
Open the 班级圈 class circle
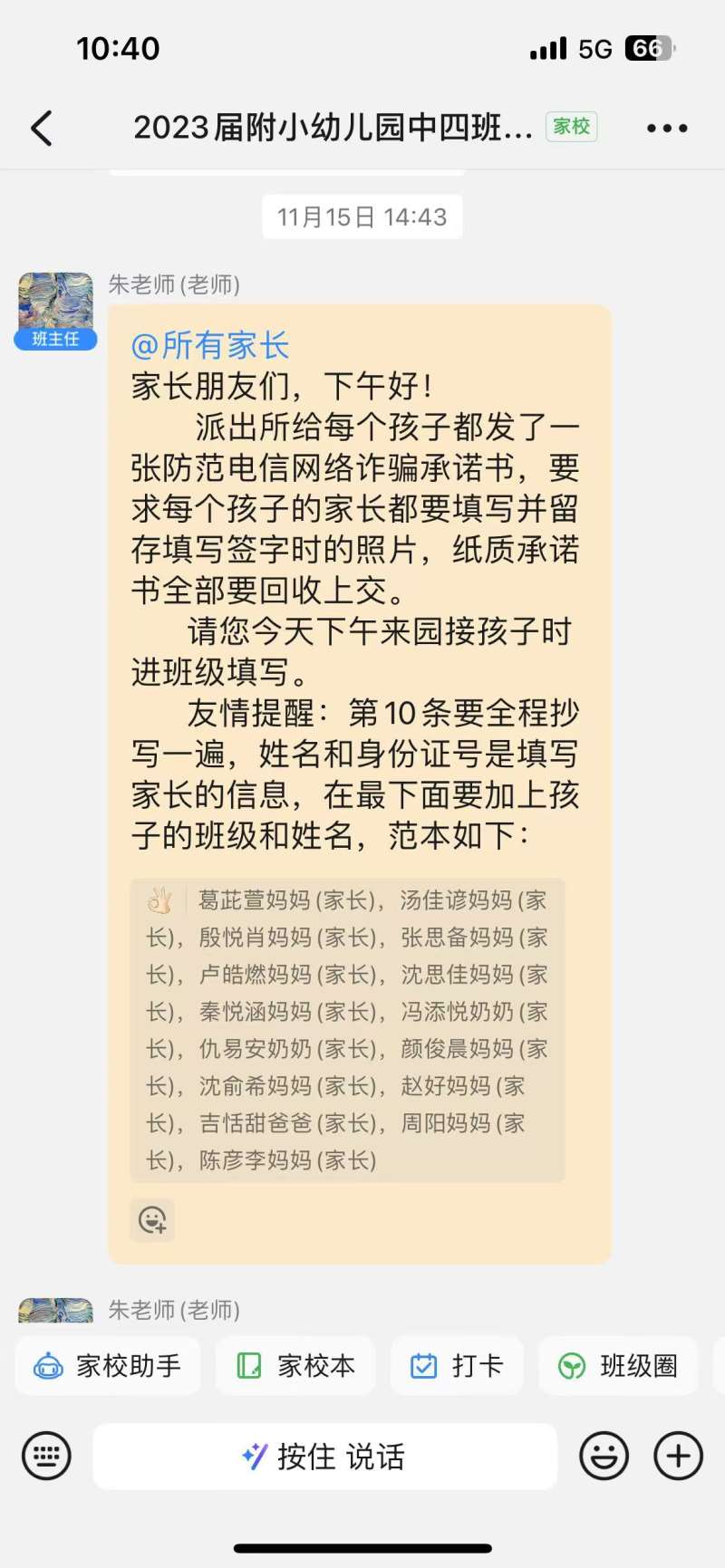(x=618, y=1365)
